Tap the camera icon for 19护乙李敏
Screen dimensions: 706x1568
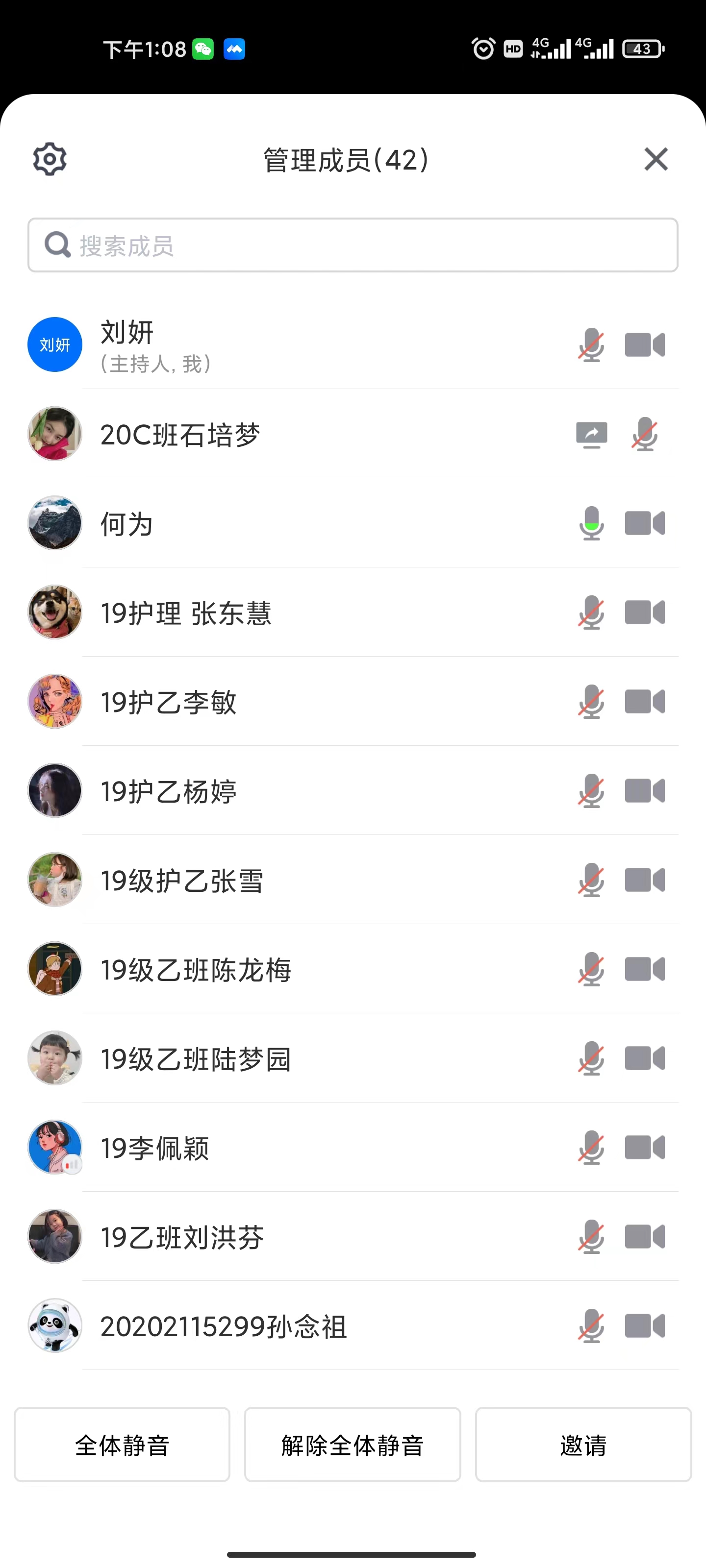645,702
